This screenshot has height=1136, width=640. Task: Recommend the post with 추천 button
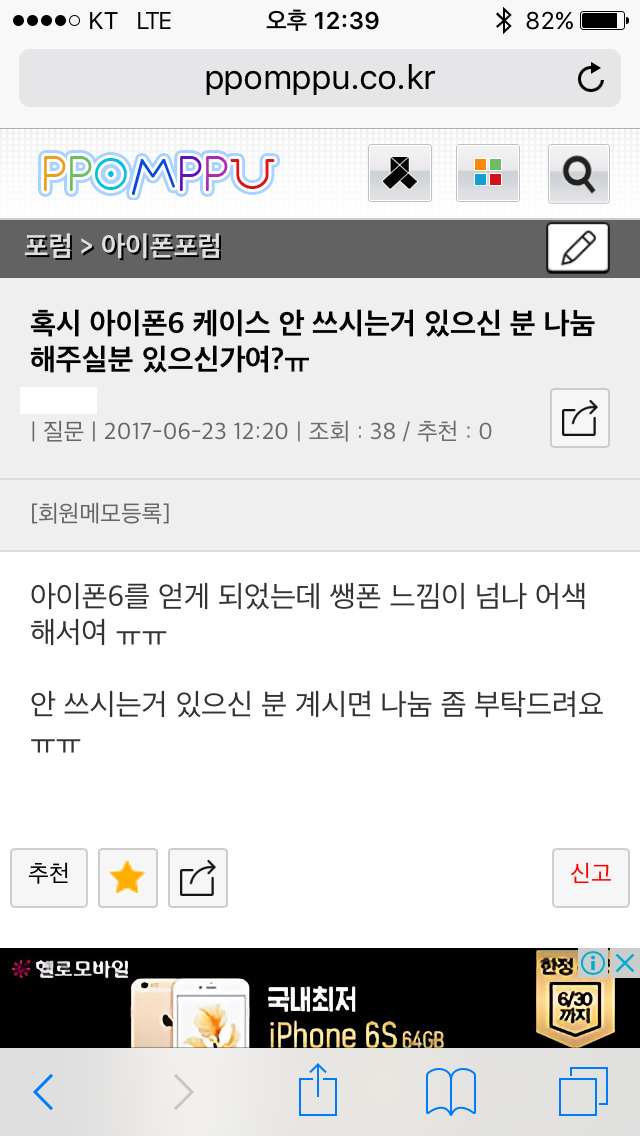click(49, 876)
